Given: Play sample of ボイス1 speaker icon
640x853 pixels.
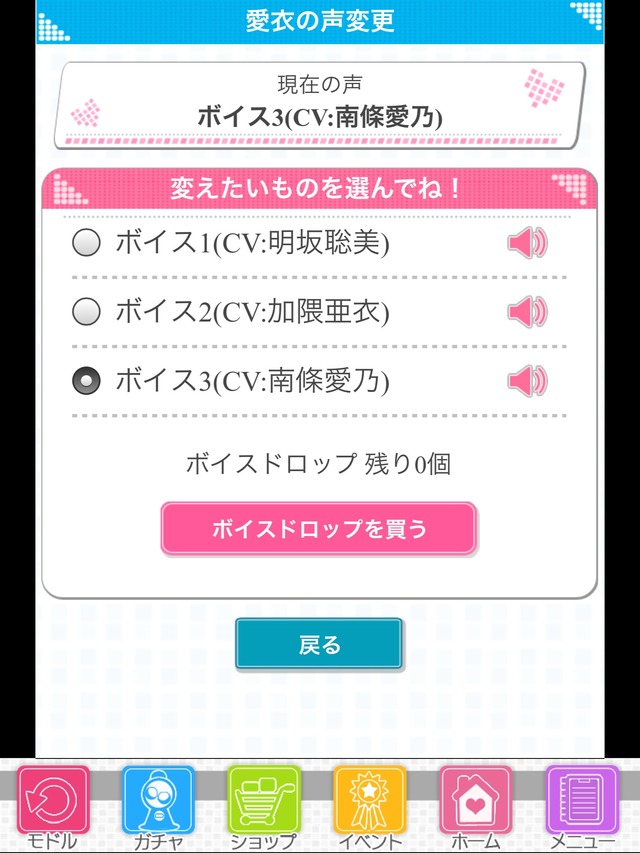Looking at the screenshot, I should 527,243.
